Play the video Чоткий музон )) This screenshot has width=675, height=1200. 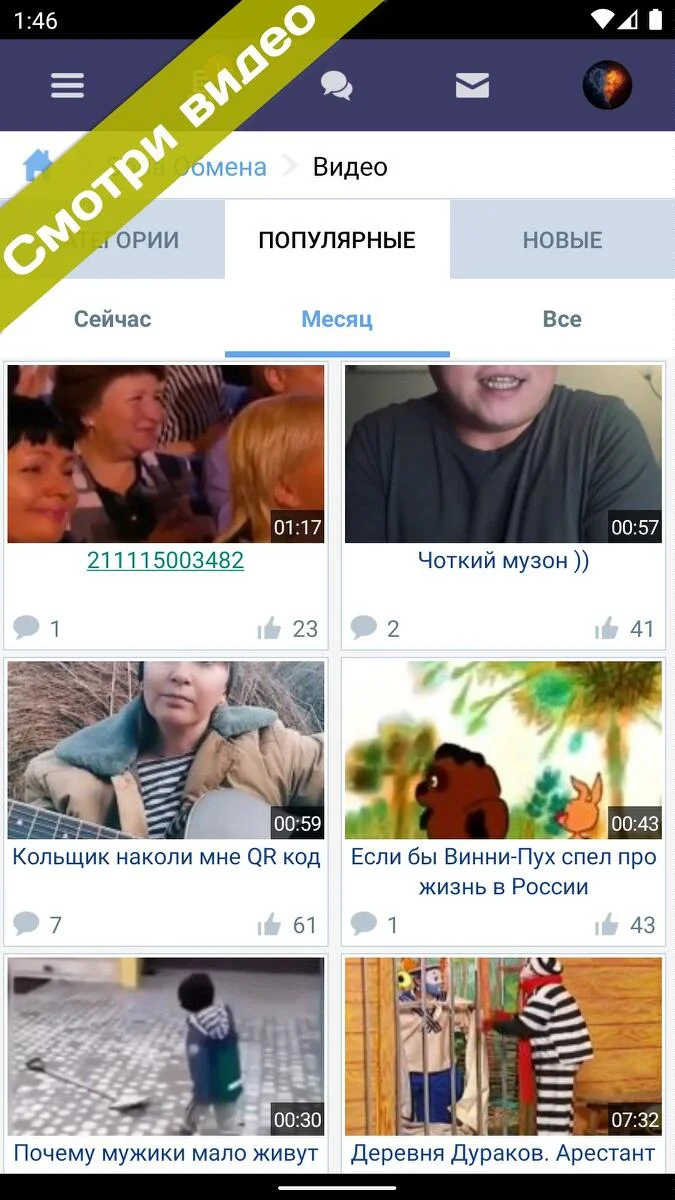503,453
